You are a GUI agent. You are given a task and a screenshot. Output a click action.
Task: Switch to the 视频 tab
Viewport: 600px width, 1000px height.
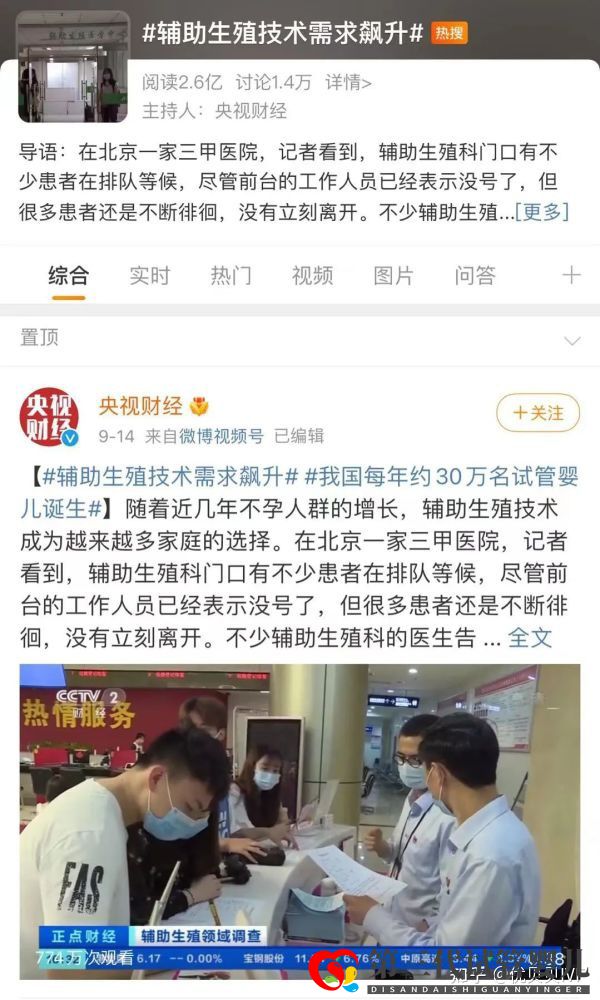pyautogui.click(x=312, y=276)
